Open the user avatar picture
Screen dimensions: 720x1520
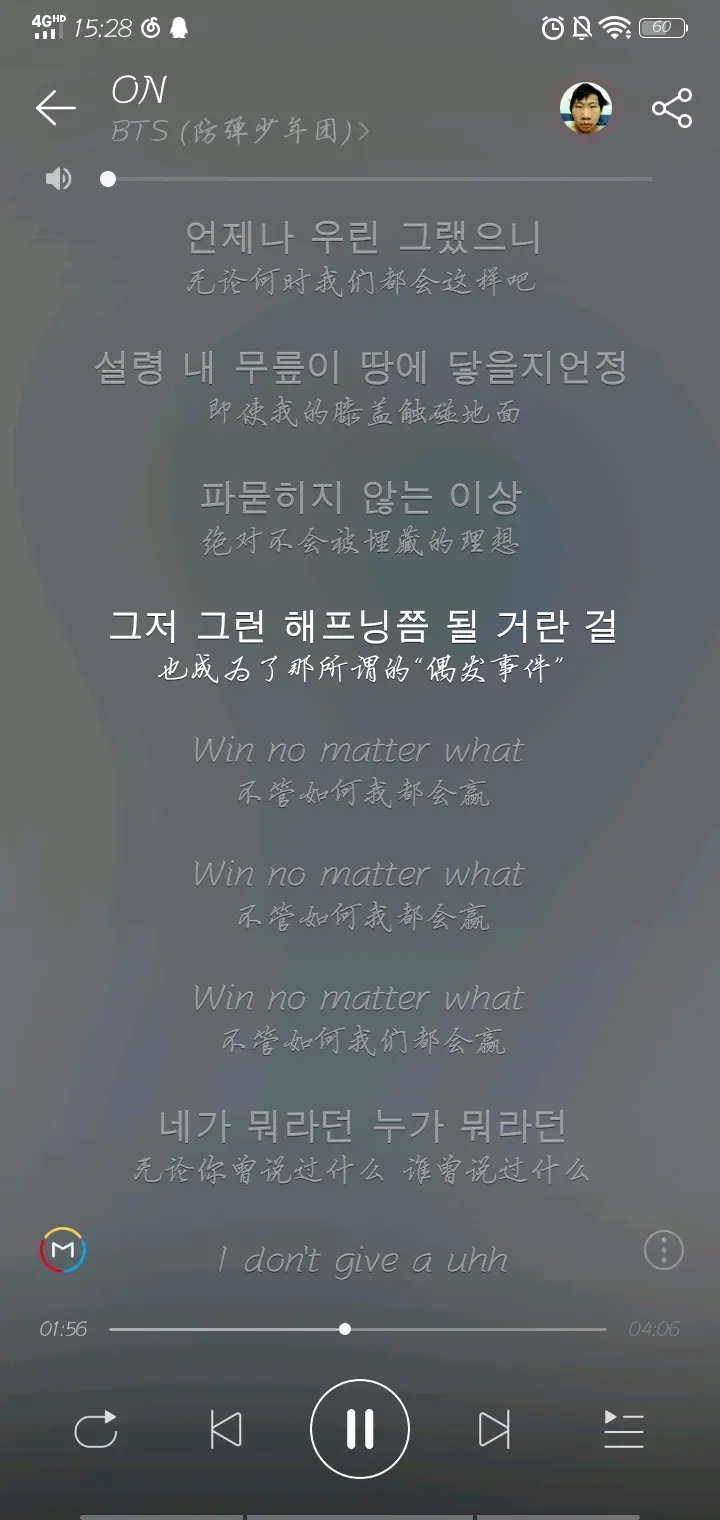(x=585, y=108)
